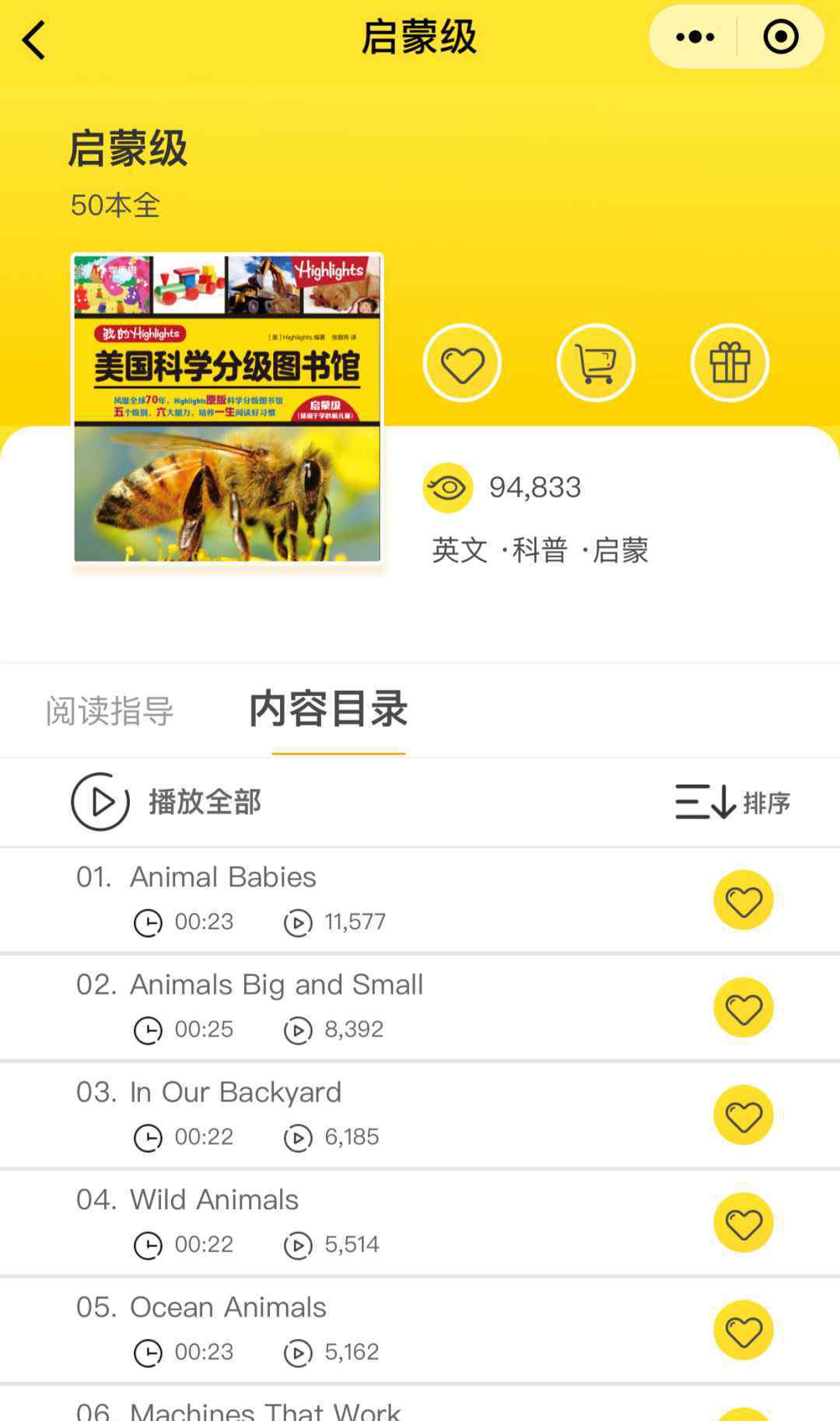Screen dimensions: 840x1421
Task: Go back using the top-left arrow
Action: click(x=33, y=40)
